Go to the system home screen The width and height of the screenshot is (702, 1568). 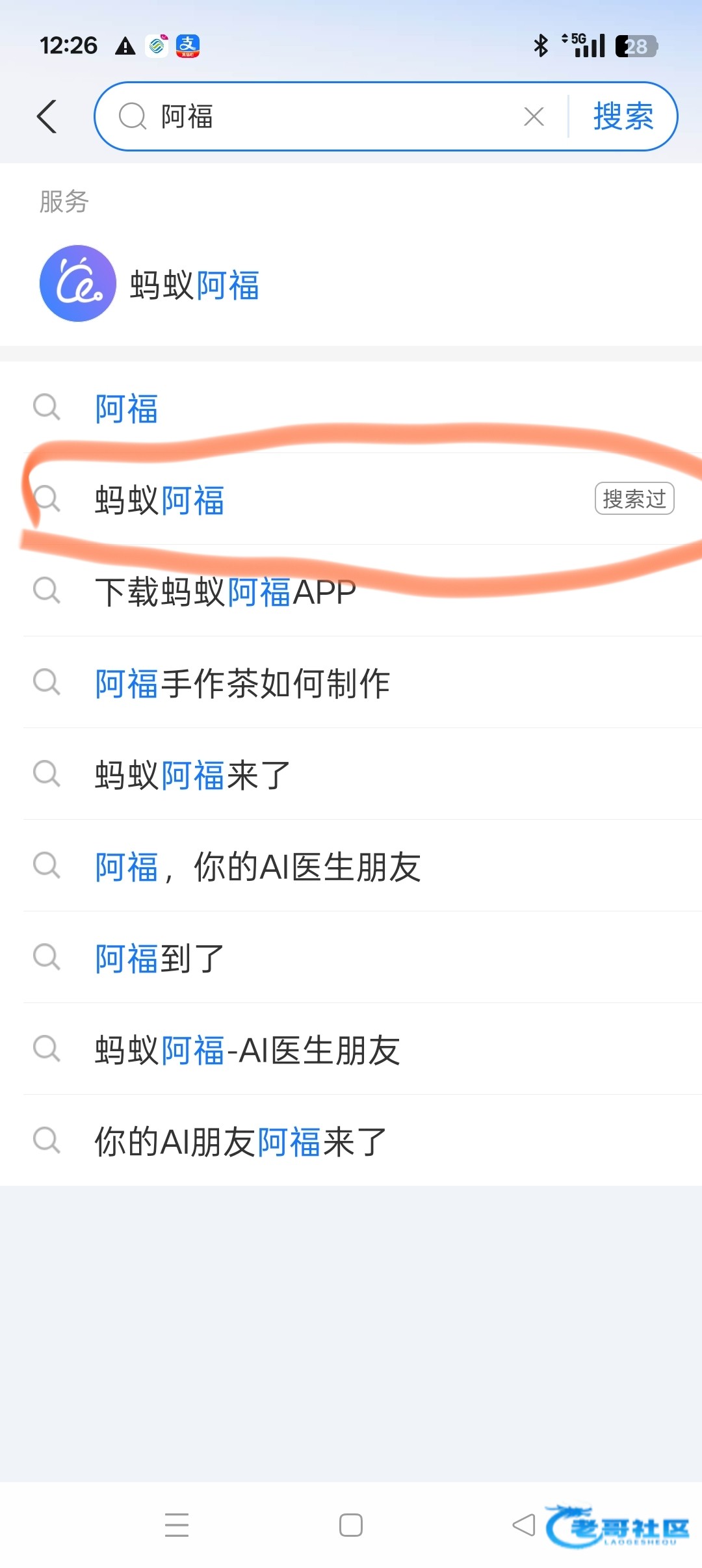coord(351,1525)
